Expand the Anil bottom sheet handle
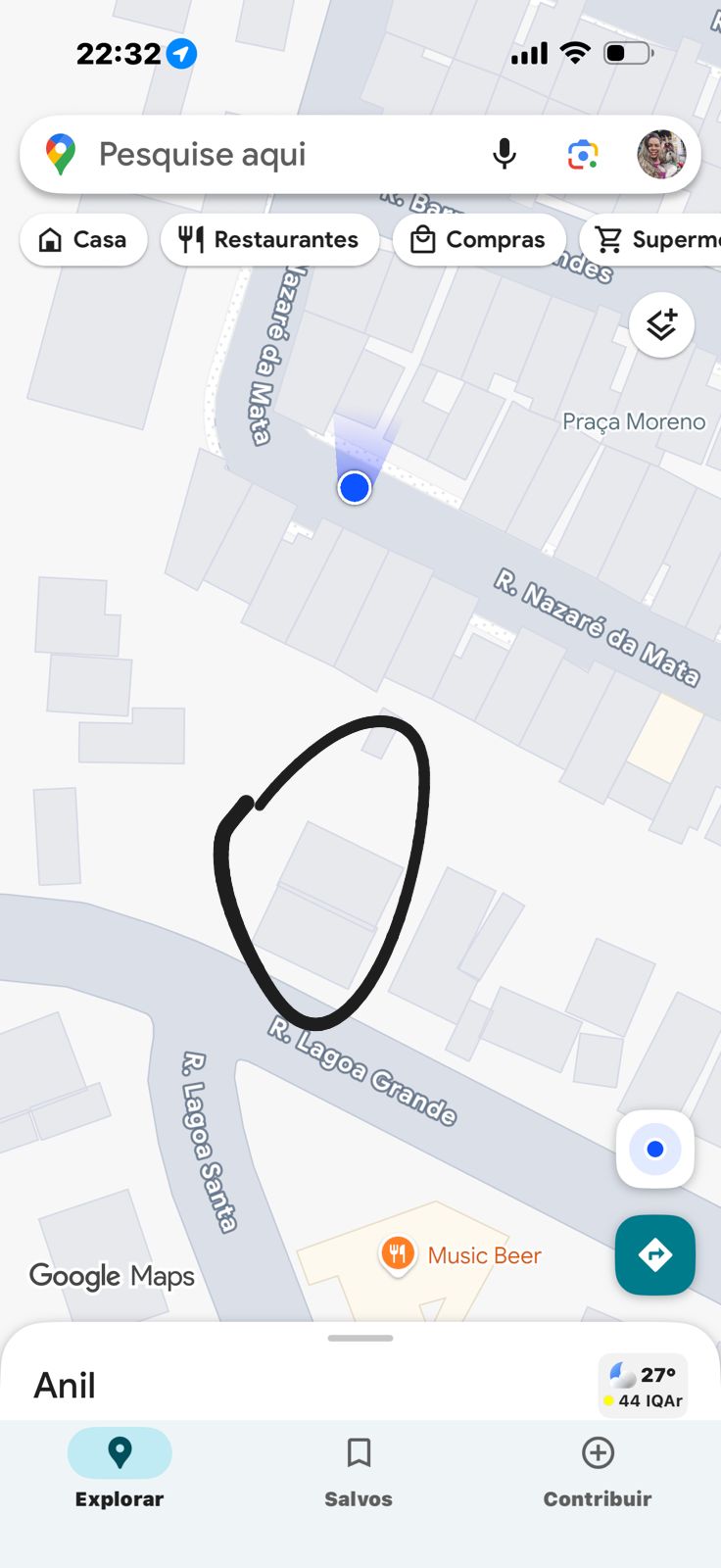 (360, 1338)
